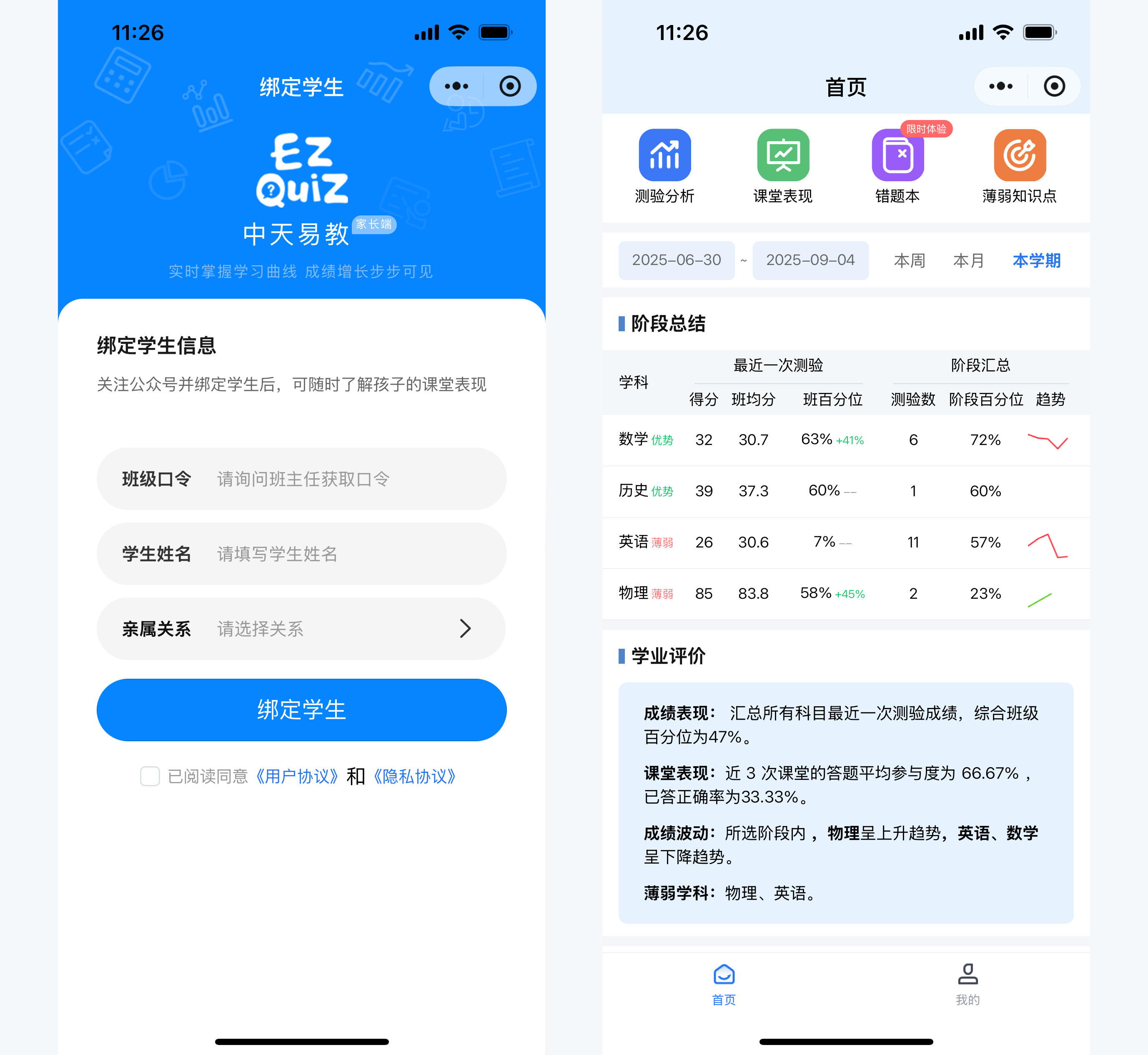Switch to the 我的 tab
The height and width of the screenshot is (1055, 1148).
968,984
